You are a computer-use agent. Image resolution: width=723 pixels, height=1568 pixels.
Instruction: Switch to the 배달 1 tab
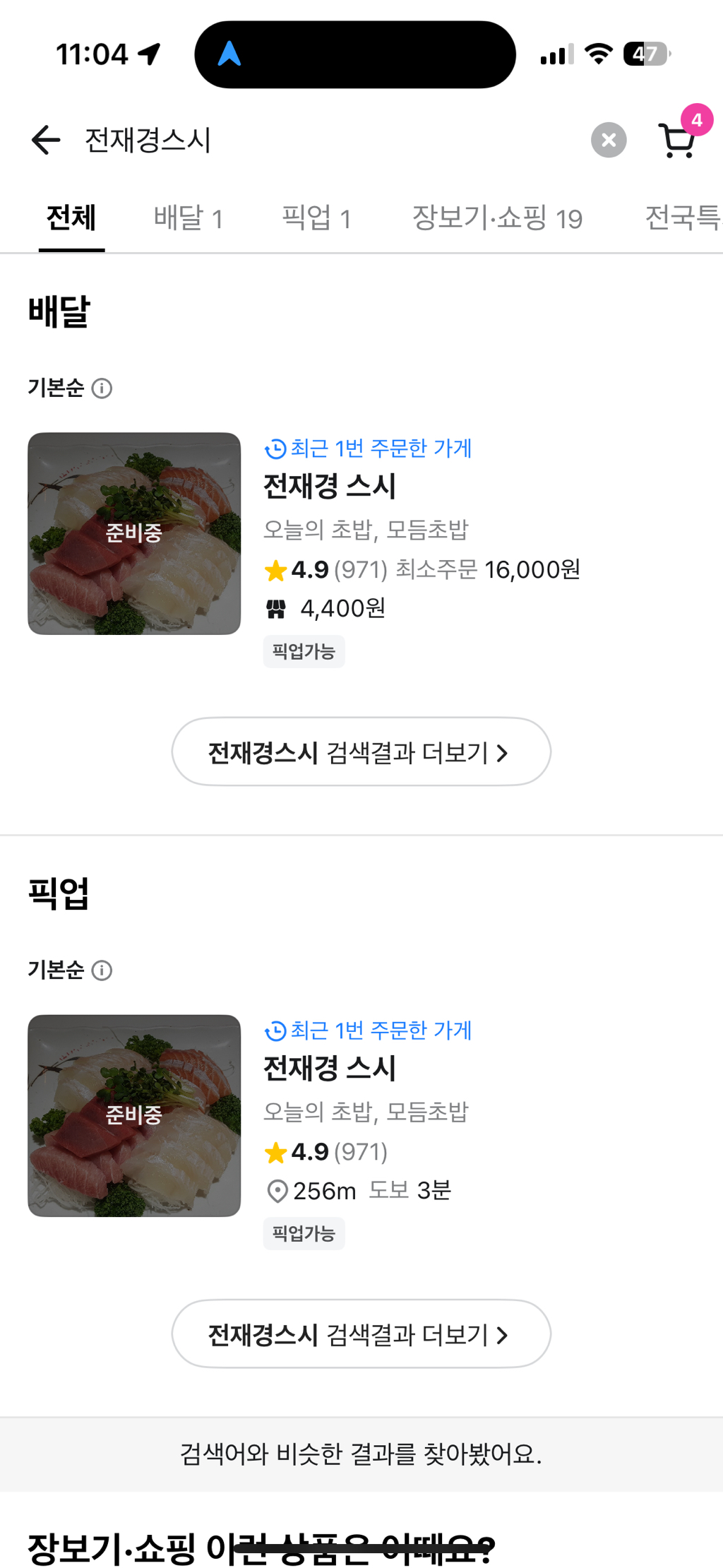pyautogui.click(x=188, y=218)
